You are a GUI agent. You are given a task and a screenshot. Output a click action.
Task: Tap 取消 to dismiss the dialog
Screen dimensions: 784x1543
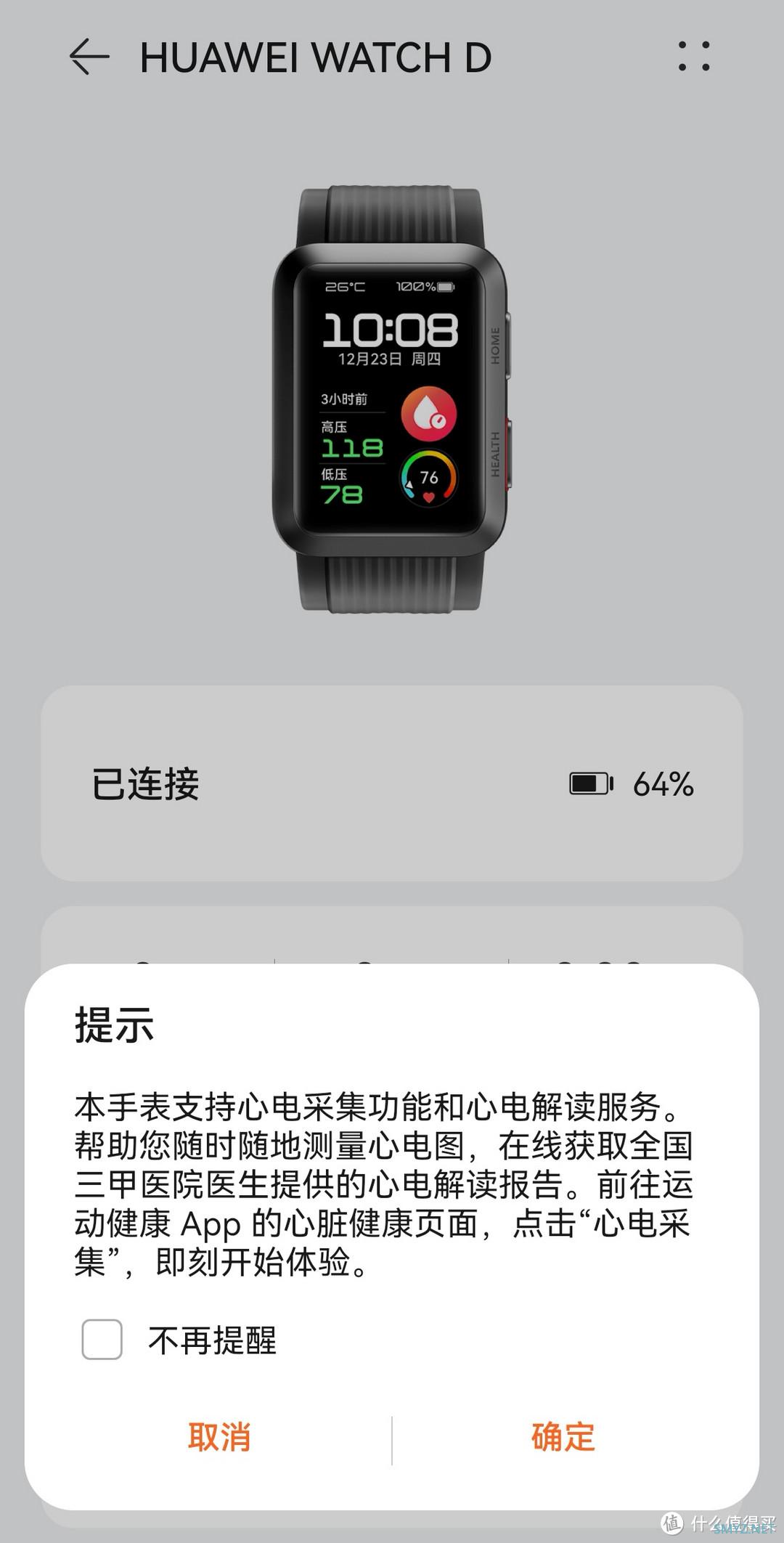coord(219,1437)
